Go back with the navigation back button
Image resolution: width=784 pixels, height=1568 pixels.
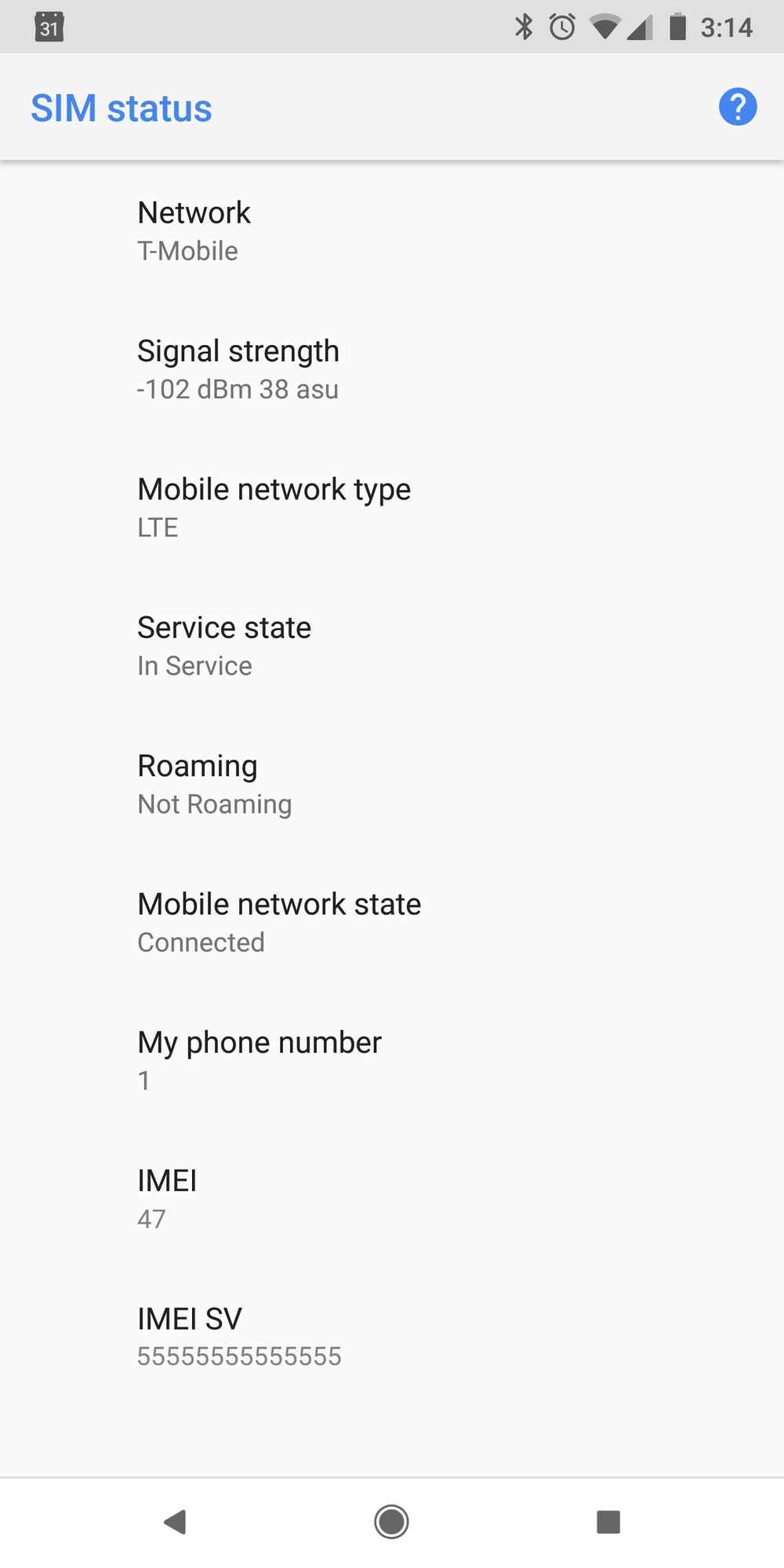point(175,1522)
